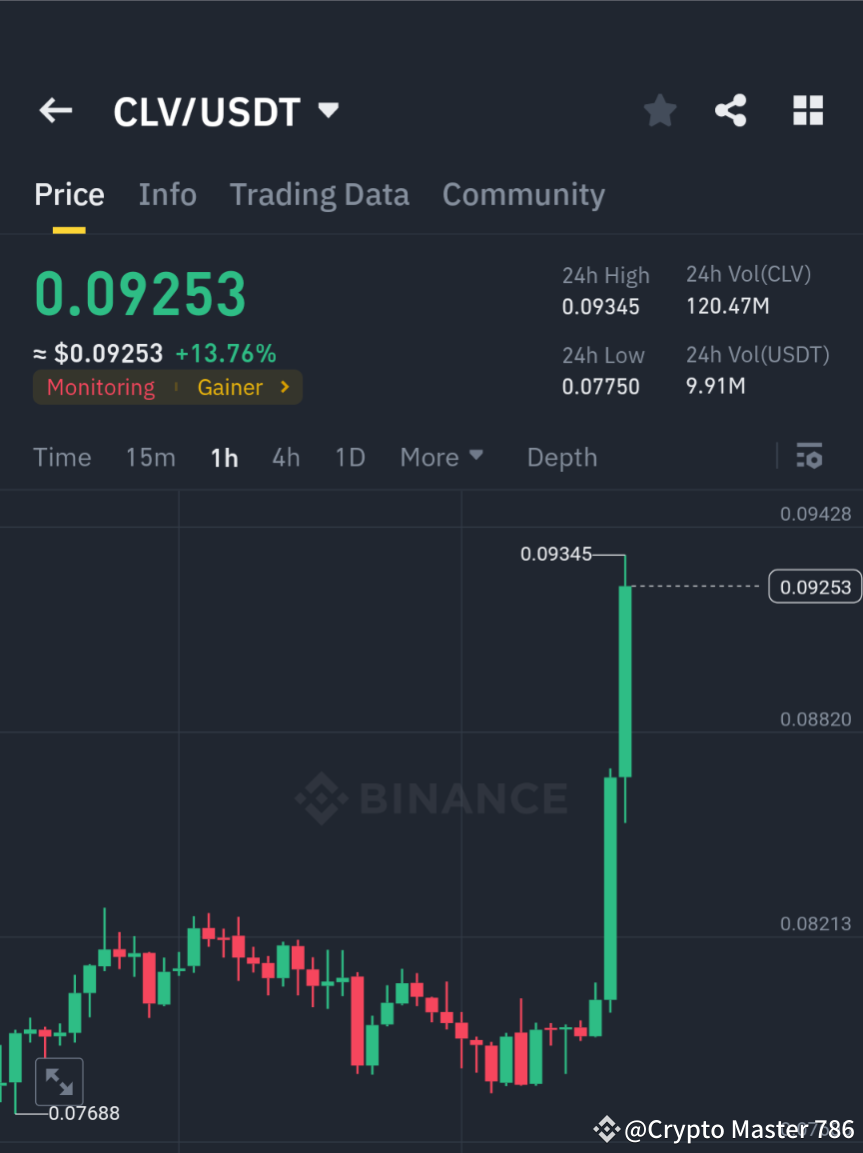
Task: Open the markets grid view
Action: 807,111
